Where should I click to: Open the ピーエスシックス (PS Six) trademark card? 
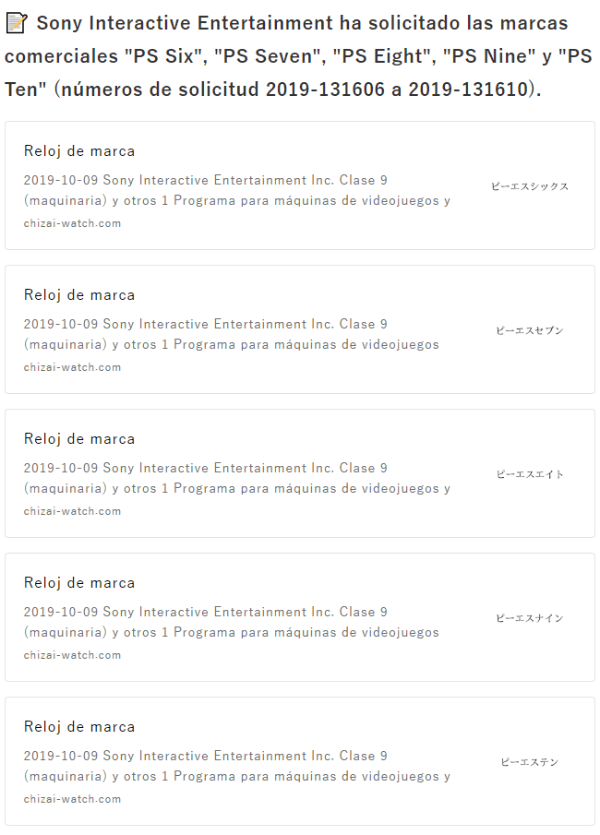click(300, 186)
